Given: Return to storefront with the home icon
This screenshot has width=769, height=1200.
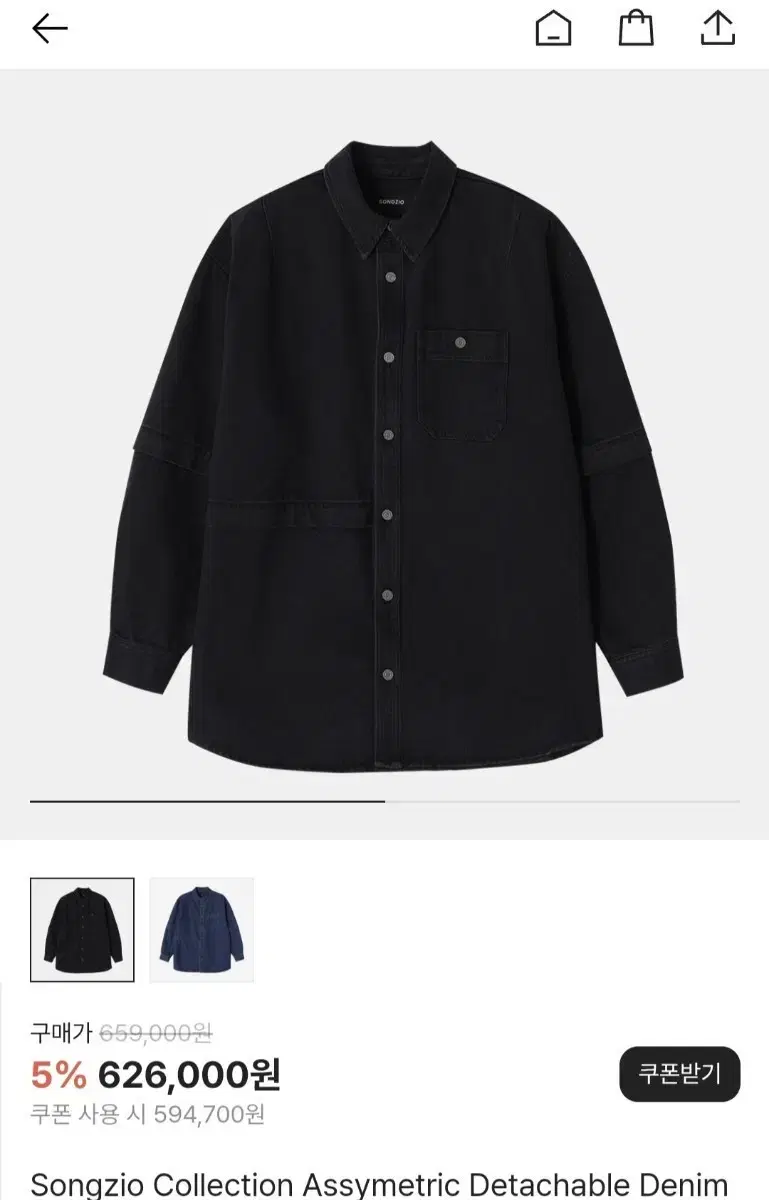Looking at the screenshot, I should pyautogui.click(x=552, y=29).
